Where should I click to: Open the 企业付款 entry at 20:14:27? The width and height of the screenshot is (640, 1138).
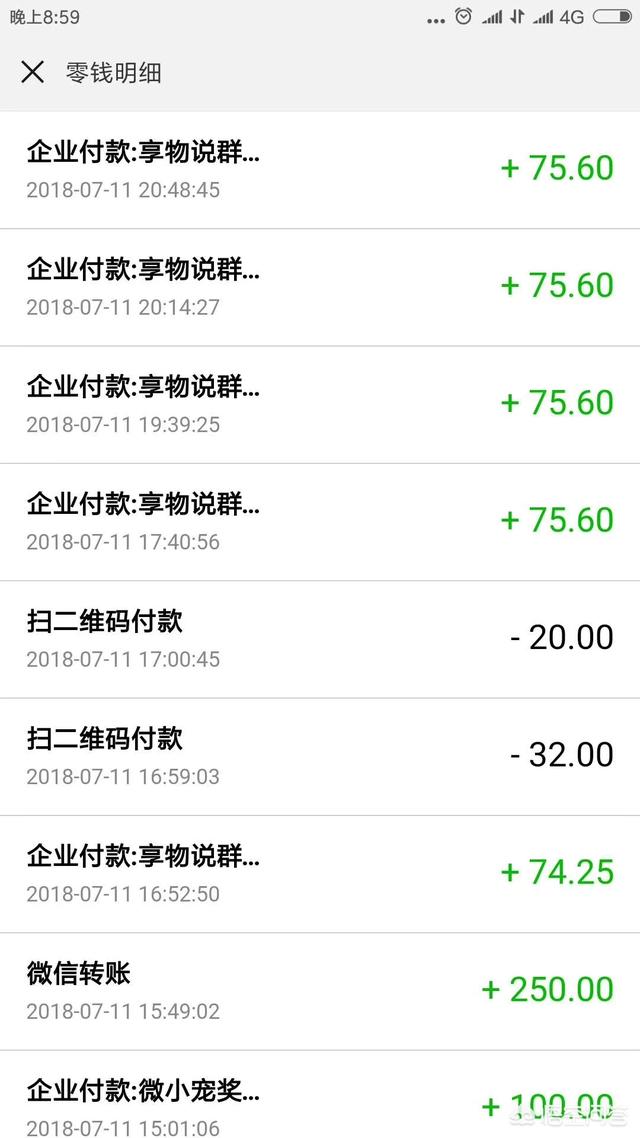(320, 287)
